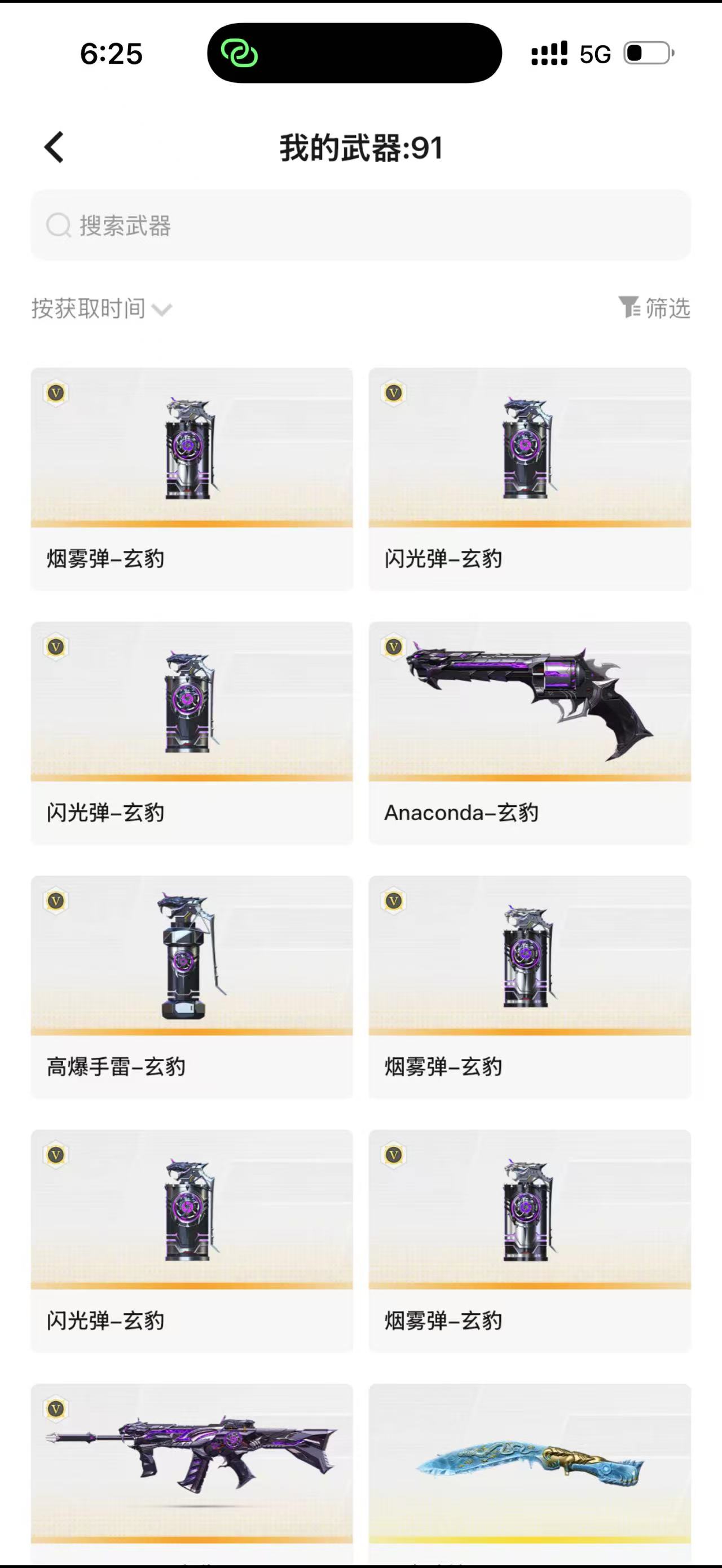722x1568 pixels.
Task: Open the blue dragon knife card
Action: 529,1468
